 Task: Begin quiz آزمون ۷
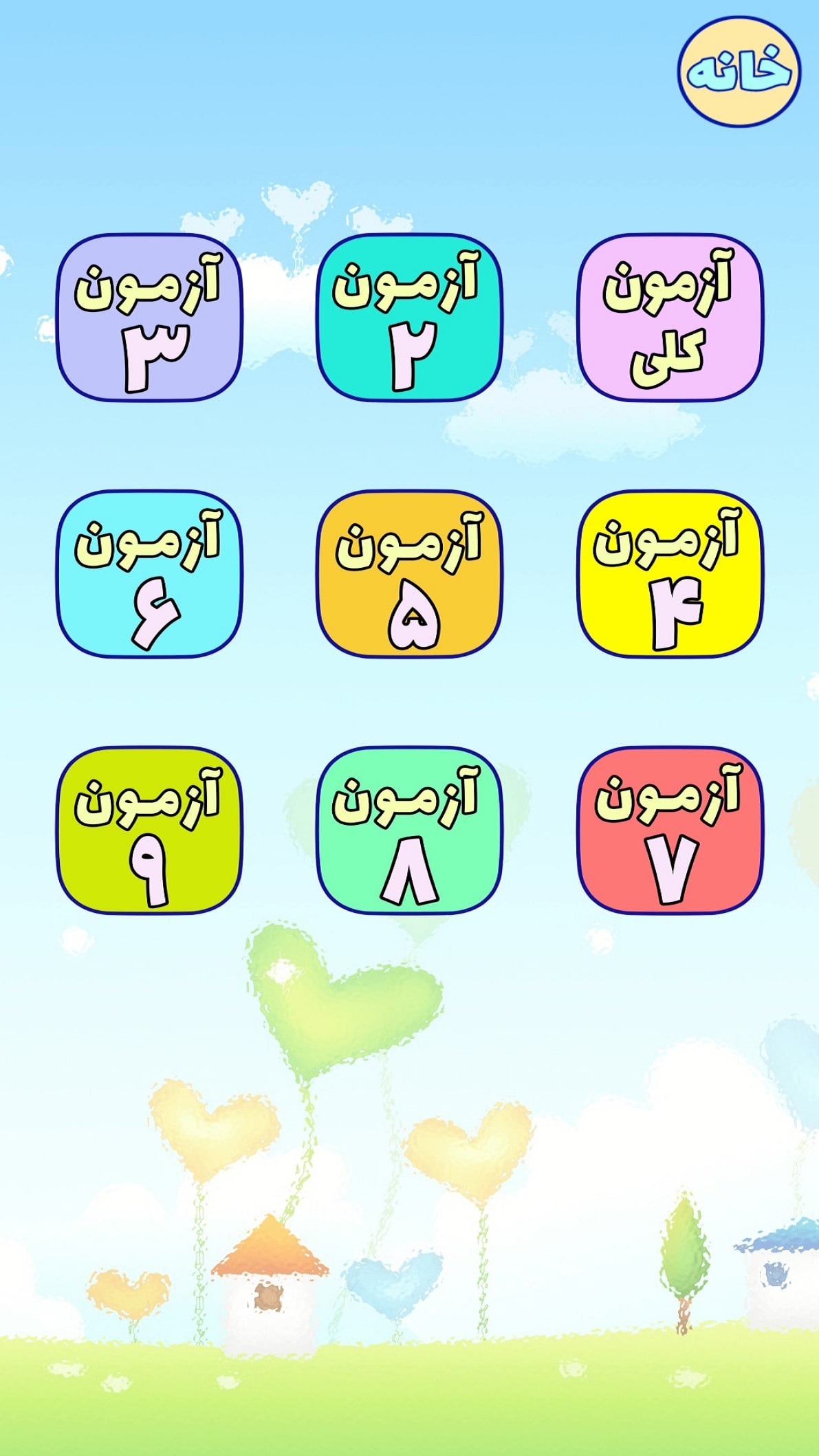(x=670, y=830)
